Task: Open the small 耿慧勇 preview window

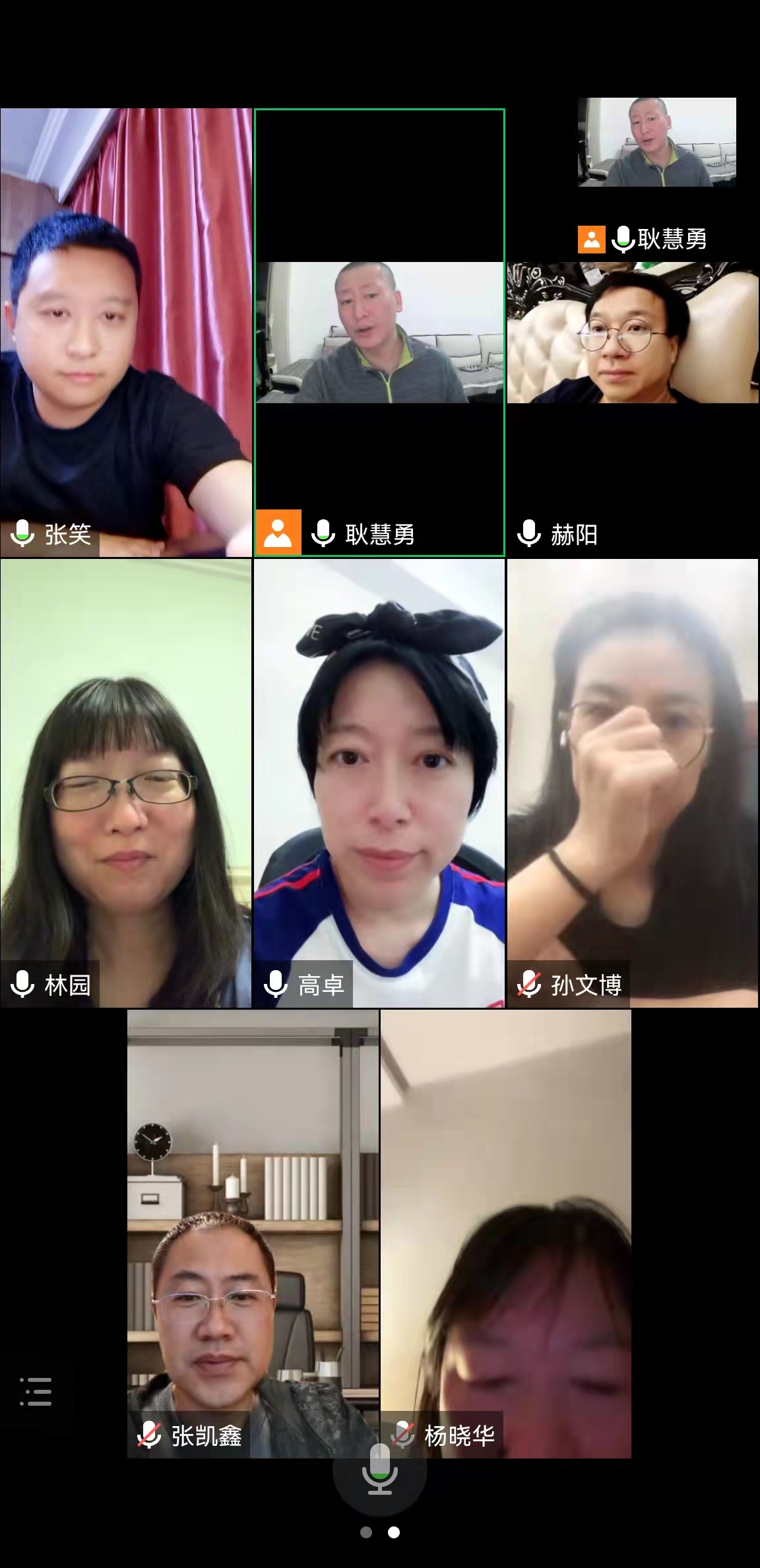Action: point(657,143)
